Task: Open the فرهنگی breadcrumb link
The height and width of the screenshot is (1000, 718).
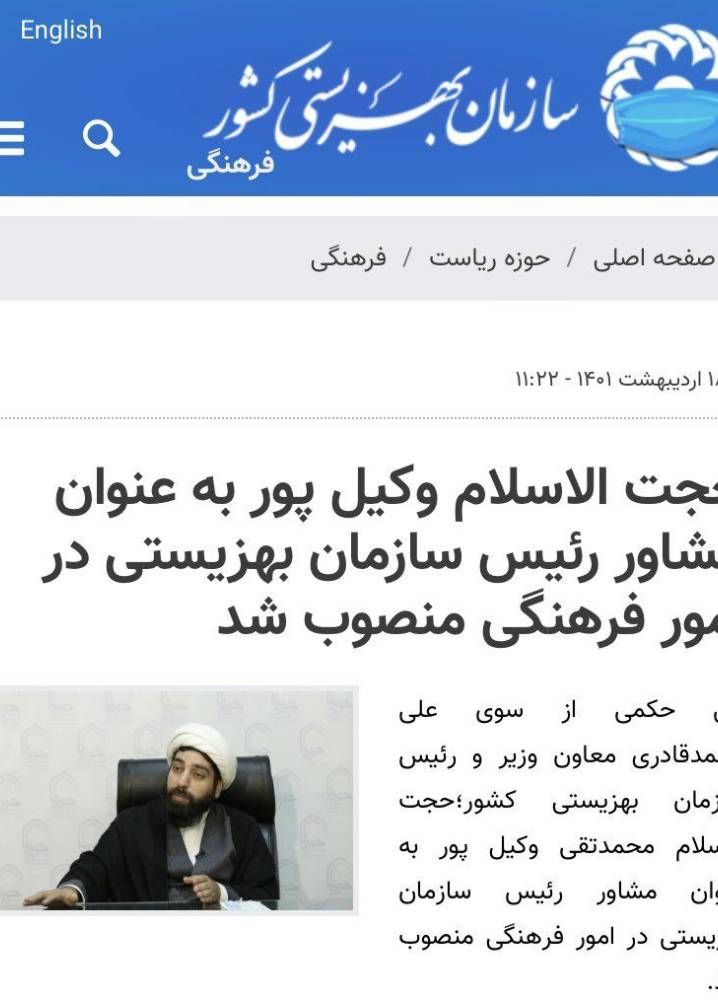Action: point(348,258)
